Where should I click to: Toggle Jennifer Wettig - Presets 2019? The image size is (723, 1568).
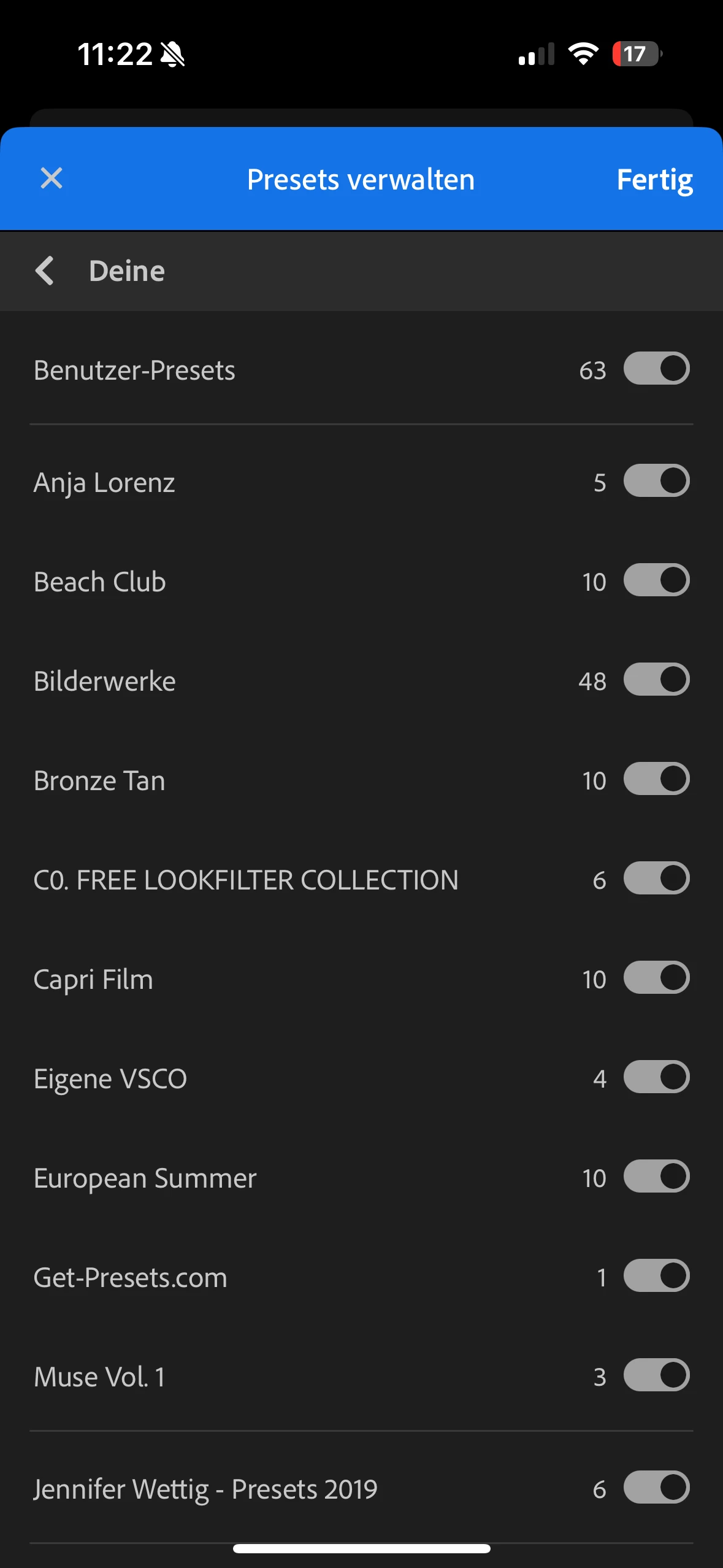(x=656, y=1488)
